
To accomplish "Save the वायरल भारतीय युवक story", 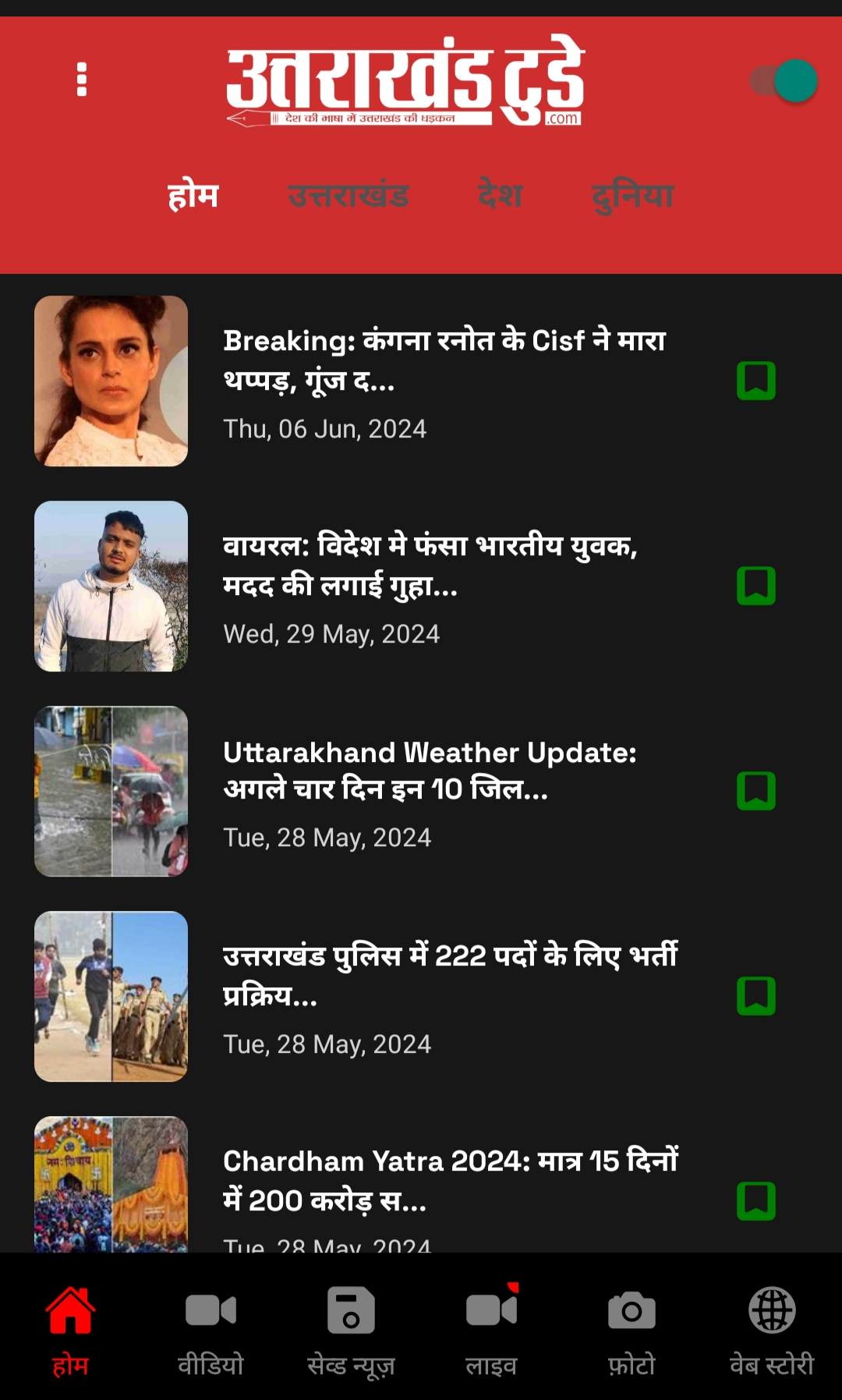I will [756, 586].
